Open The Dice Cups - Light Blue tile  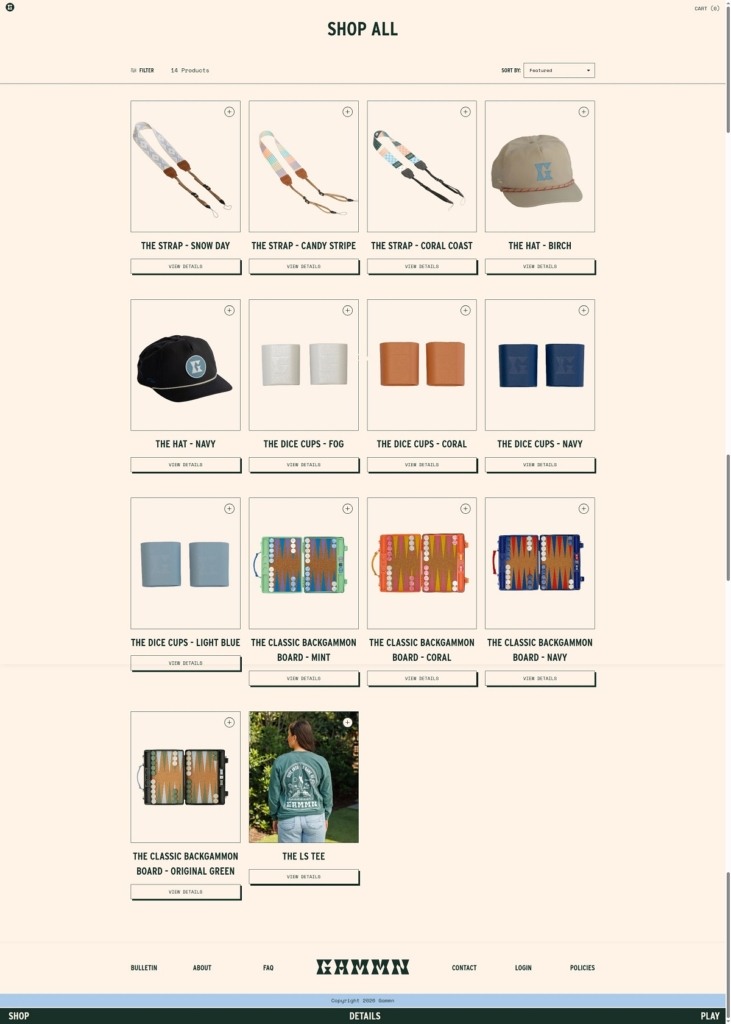(185, 565)
